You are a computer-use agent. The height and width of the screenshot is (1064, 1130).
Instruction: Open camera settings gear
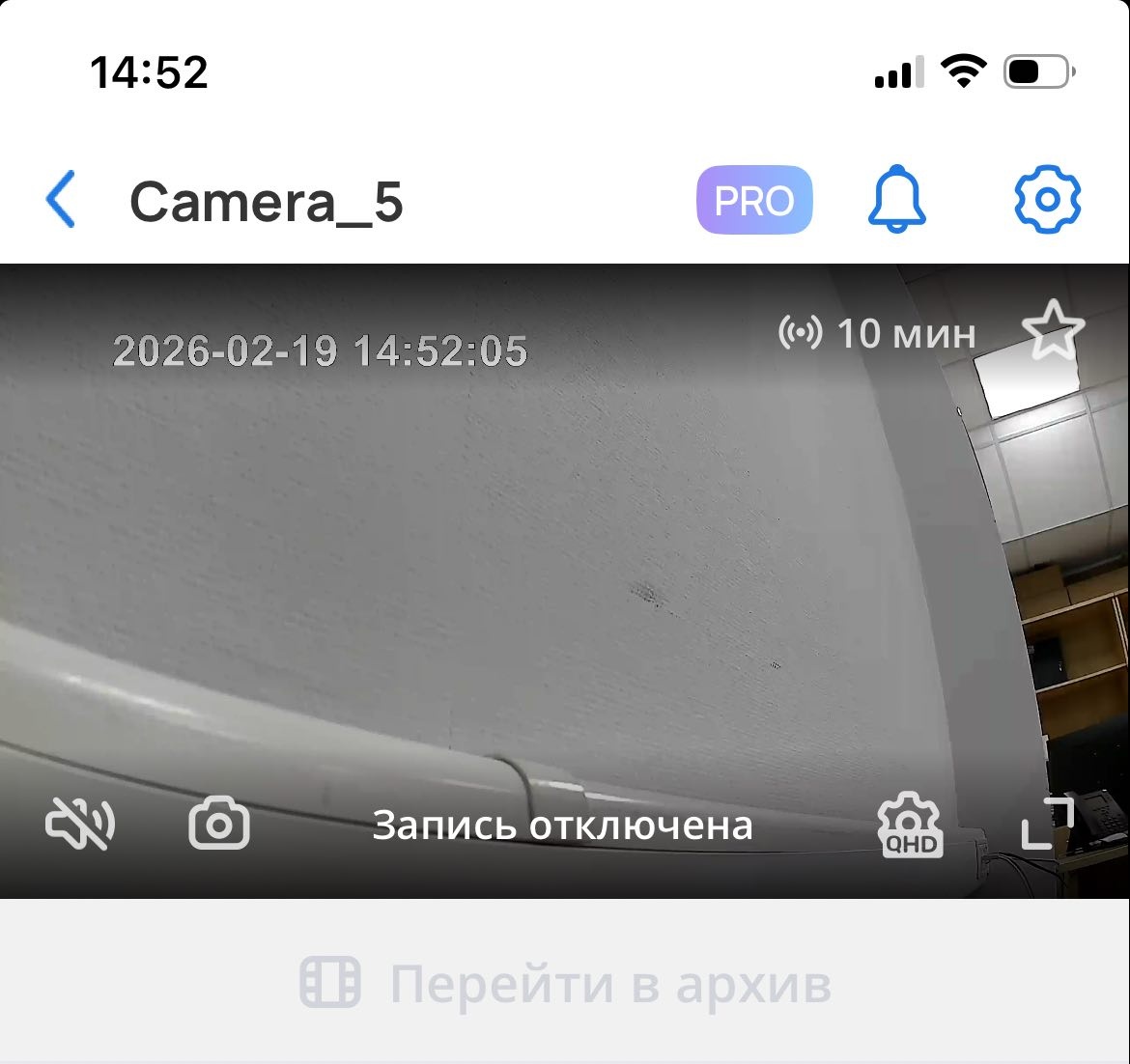tap(1047, 200)
